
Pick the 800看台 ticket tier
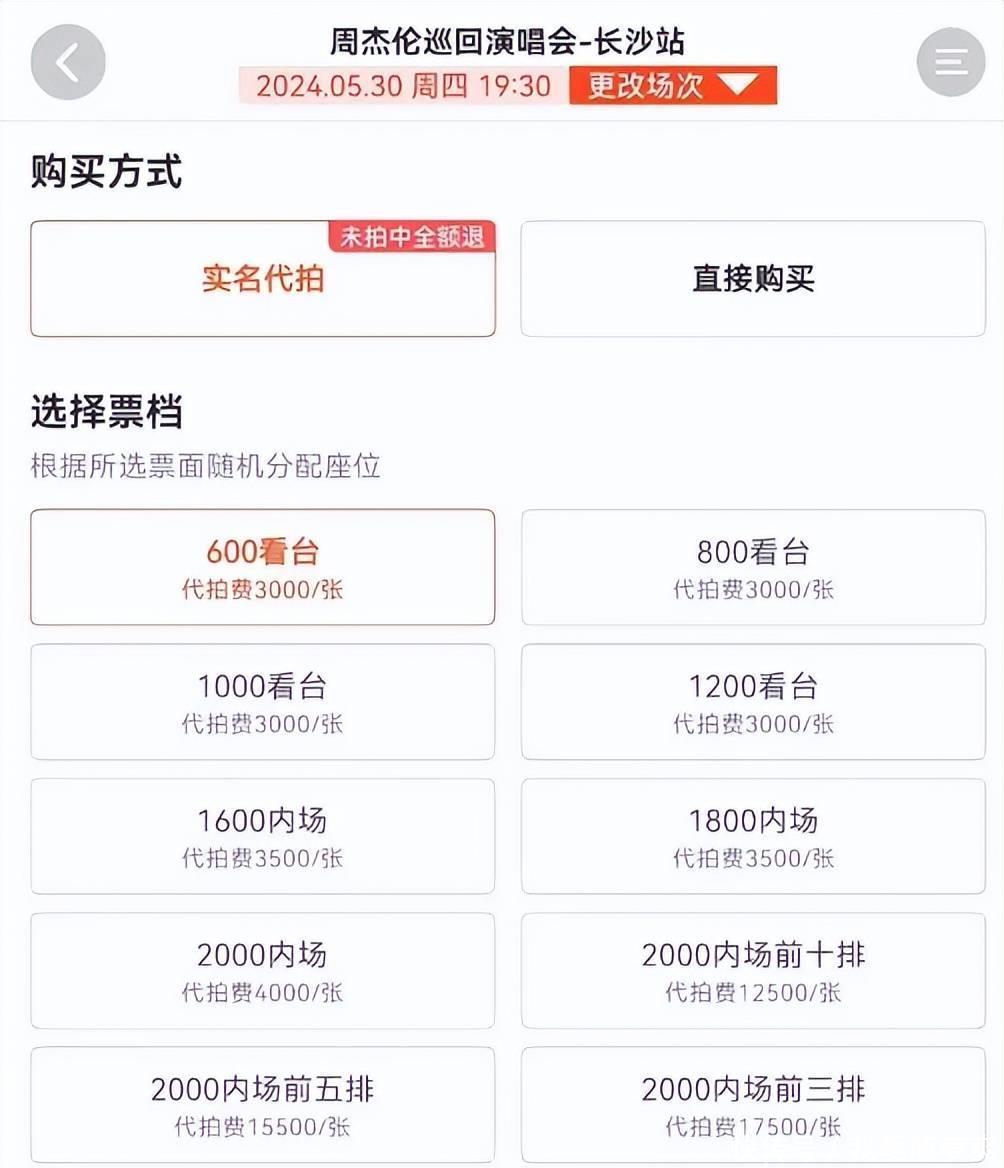[x=753, y=567]
